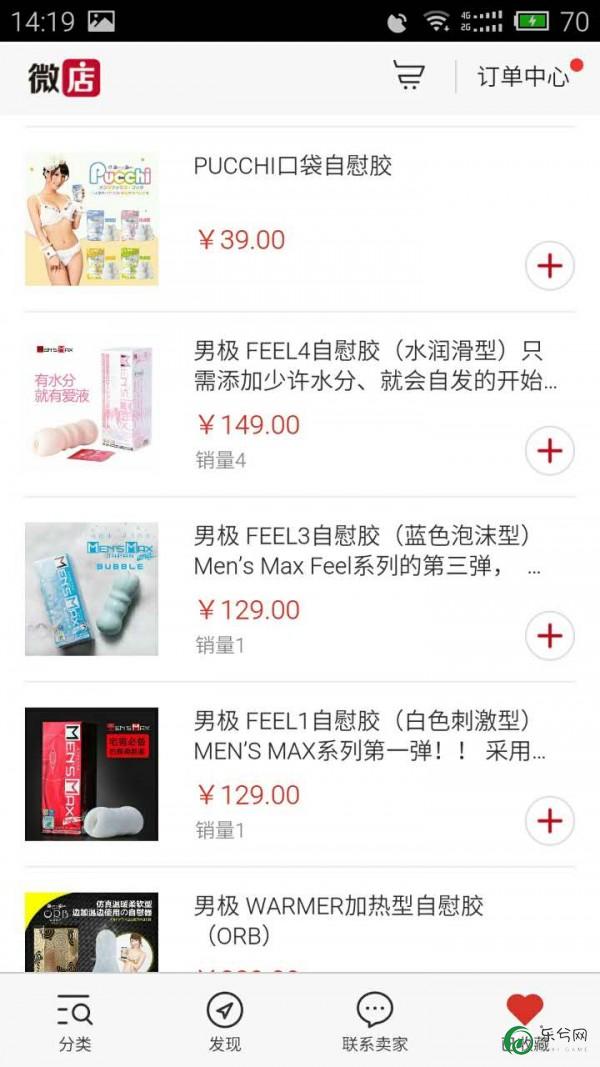This screenshot has height=1067, width=600.
Task: Switch to the 分类 tab
Action: [75, 1022]
